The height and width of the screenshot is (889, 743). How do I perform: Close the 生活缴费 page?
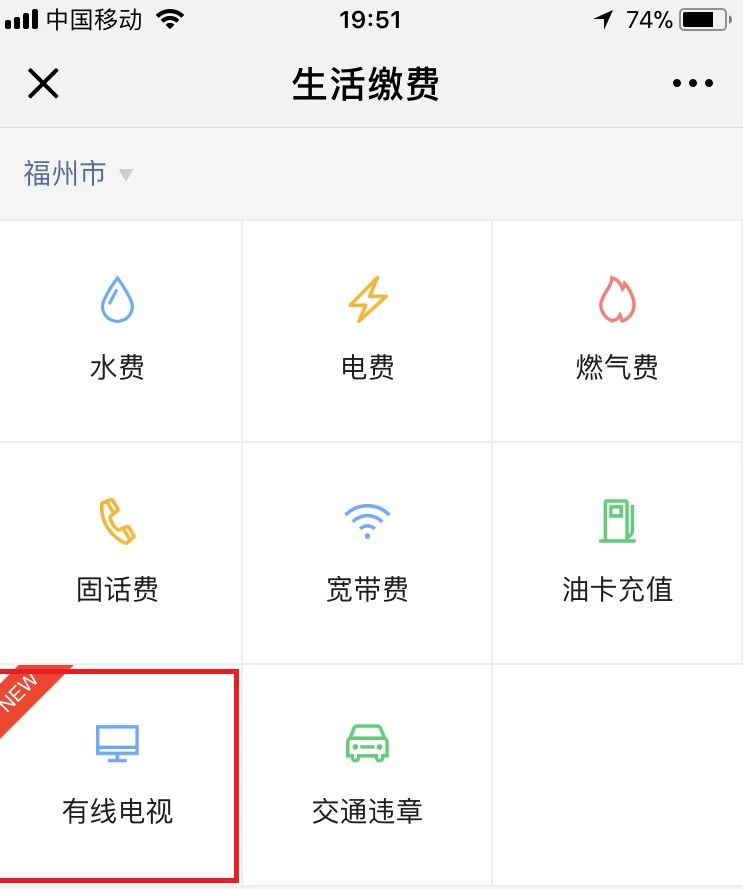(x=43, y=84)
